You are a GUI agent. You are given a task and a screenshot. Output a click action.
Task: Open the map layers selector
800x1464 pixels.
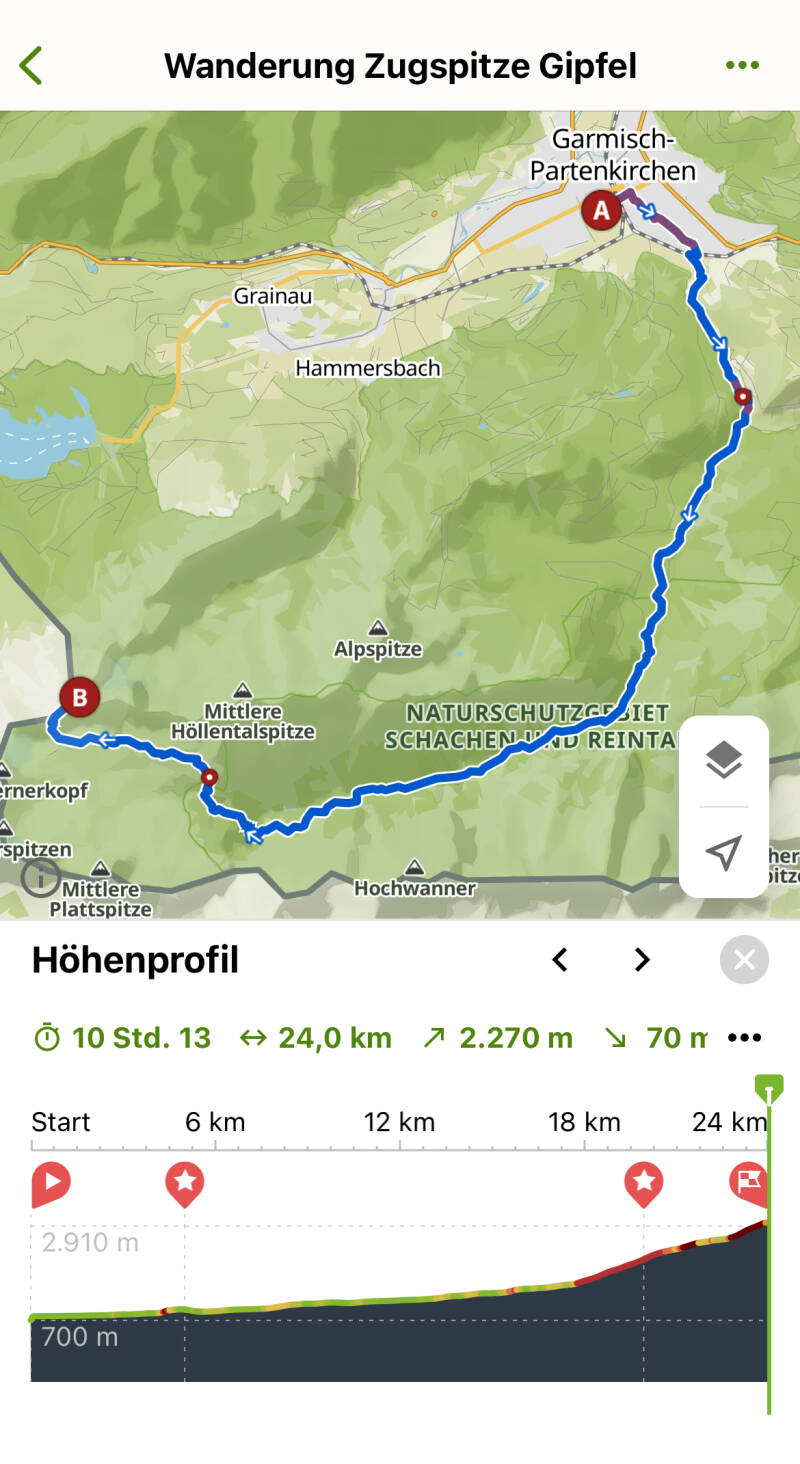point(724,761)
